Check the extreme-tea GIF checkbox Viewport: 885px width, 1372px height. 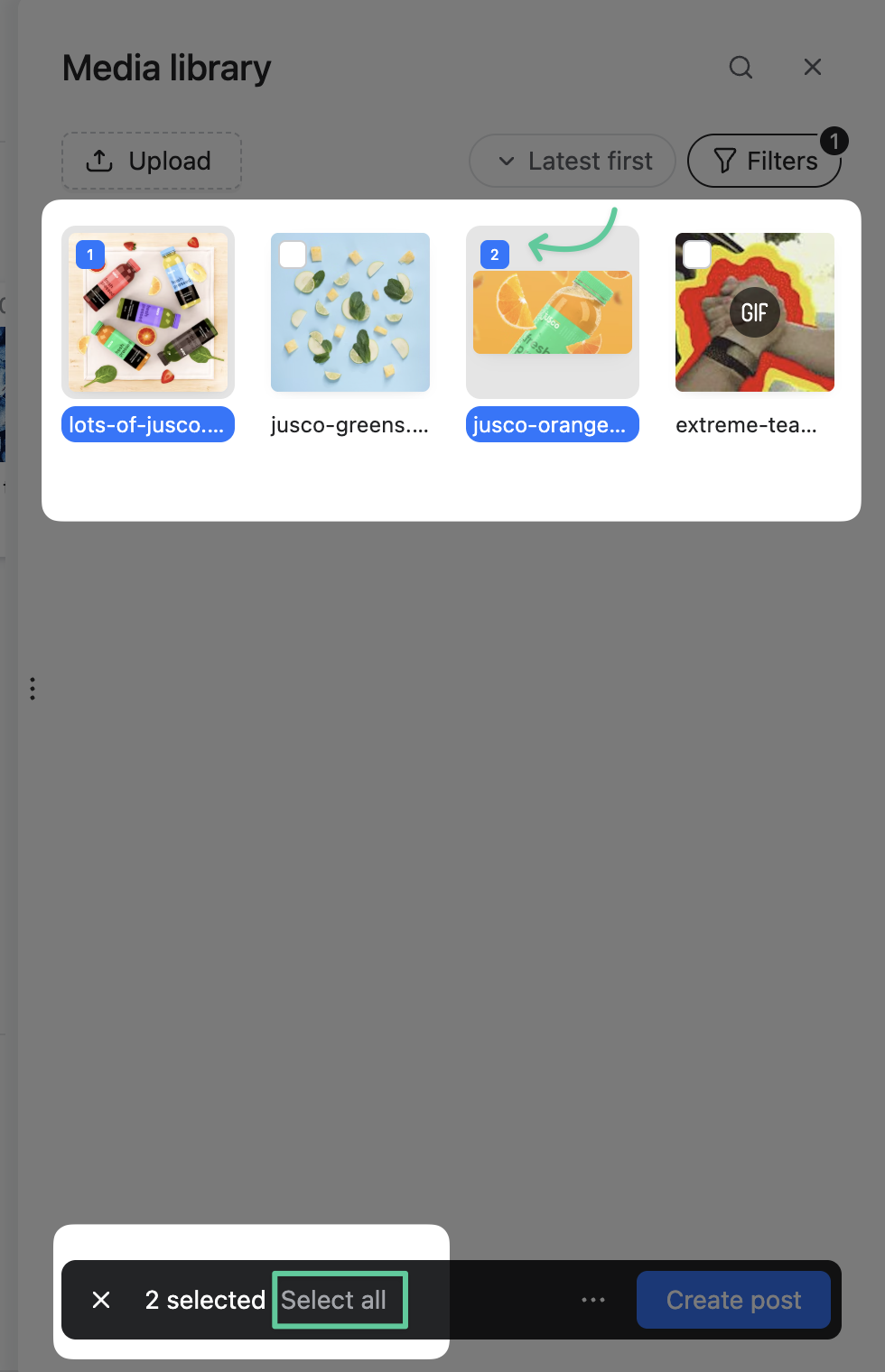click(x=697, y=255)
